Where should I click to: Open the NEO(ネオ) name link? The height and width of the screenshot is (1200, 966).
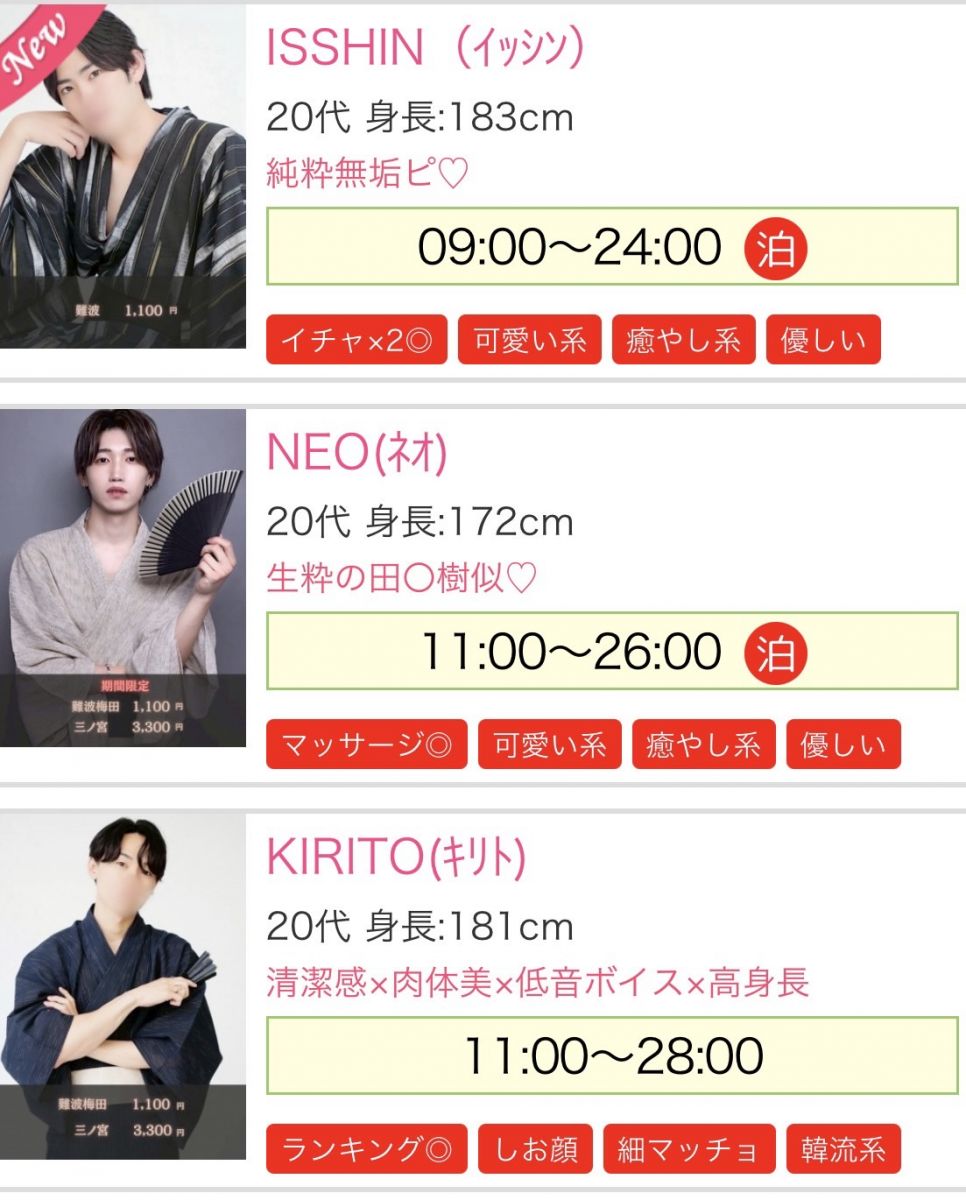click(357, 454)
